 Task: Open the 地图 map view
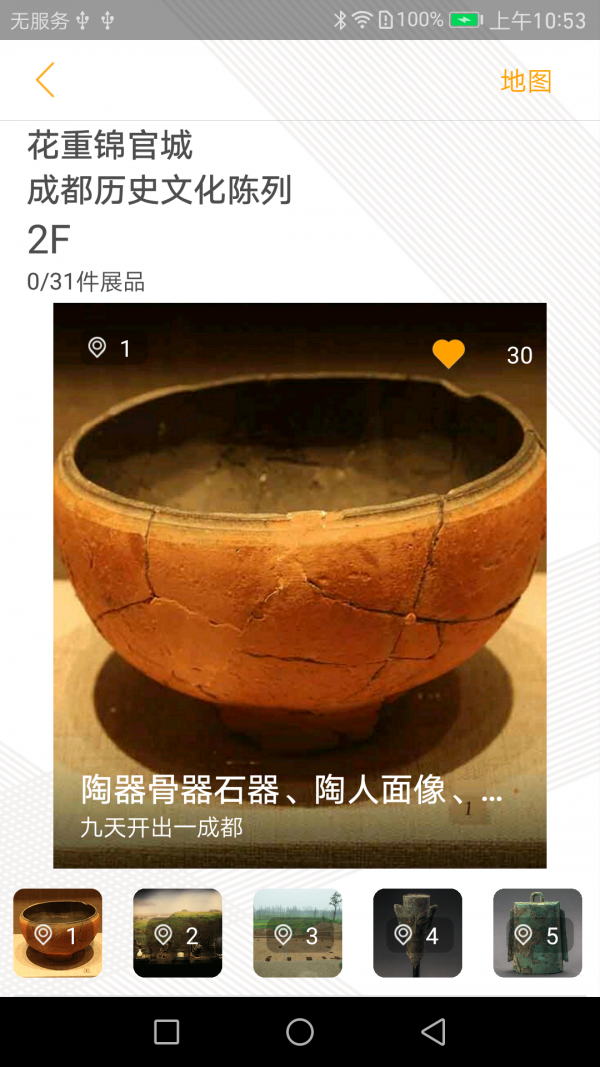(x=526, y=81)
